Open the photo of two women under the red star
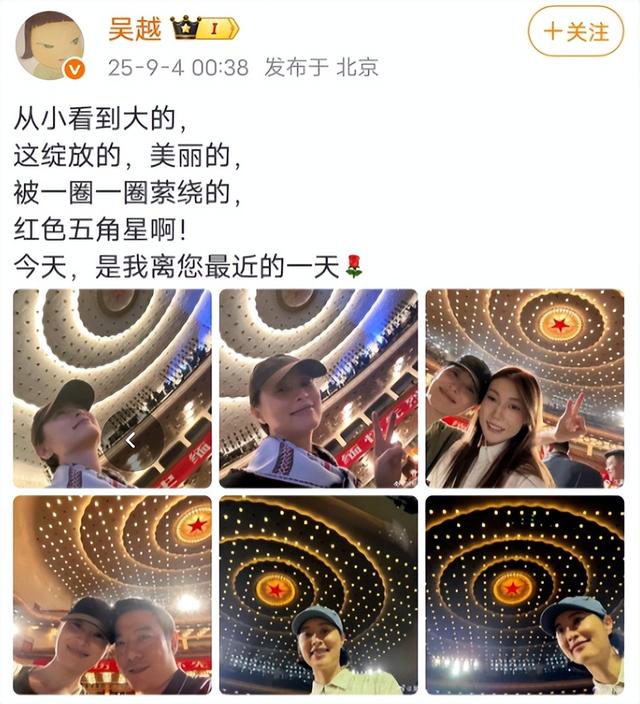 coord(524,388)
